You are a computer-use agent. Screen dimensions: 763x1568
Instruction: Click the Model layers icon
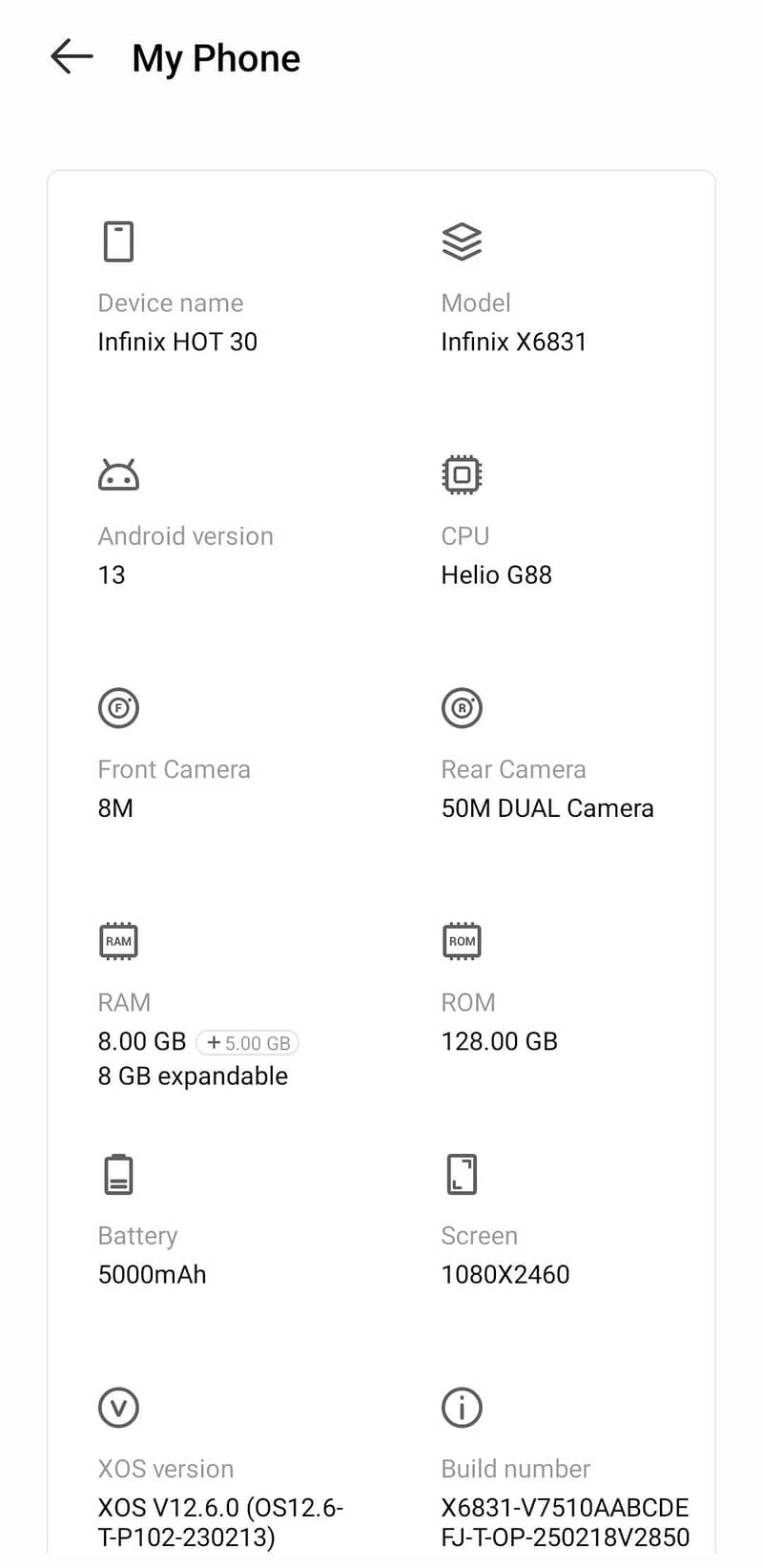(x=462, y=240)
